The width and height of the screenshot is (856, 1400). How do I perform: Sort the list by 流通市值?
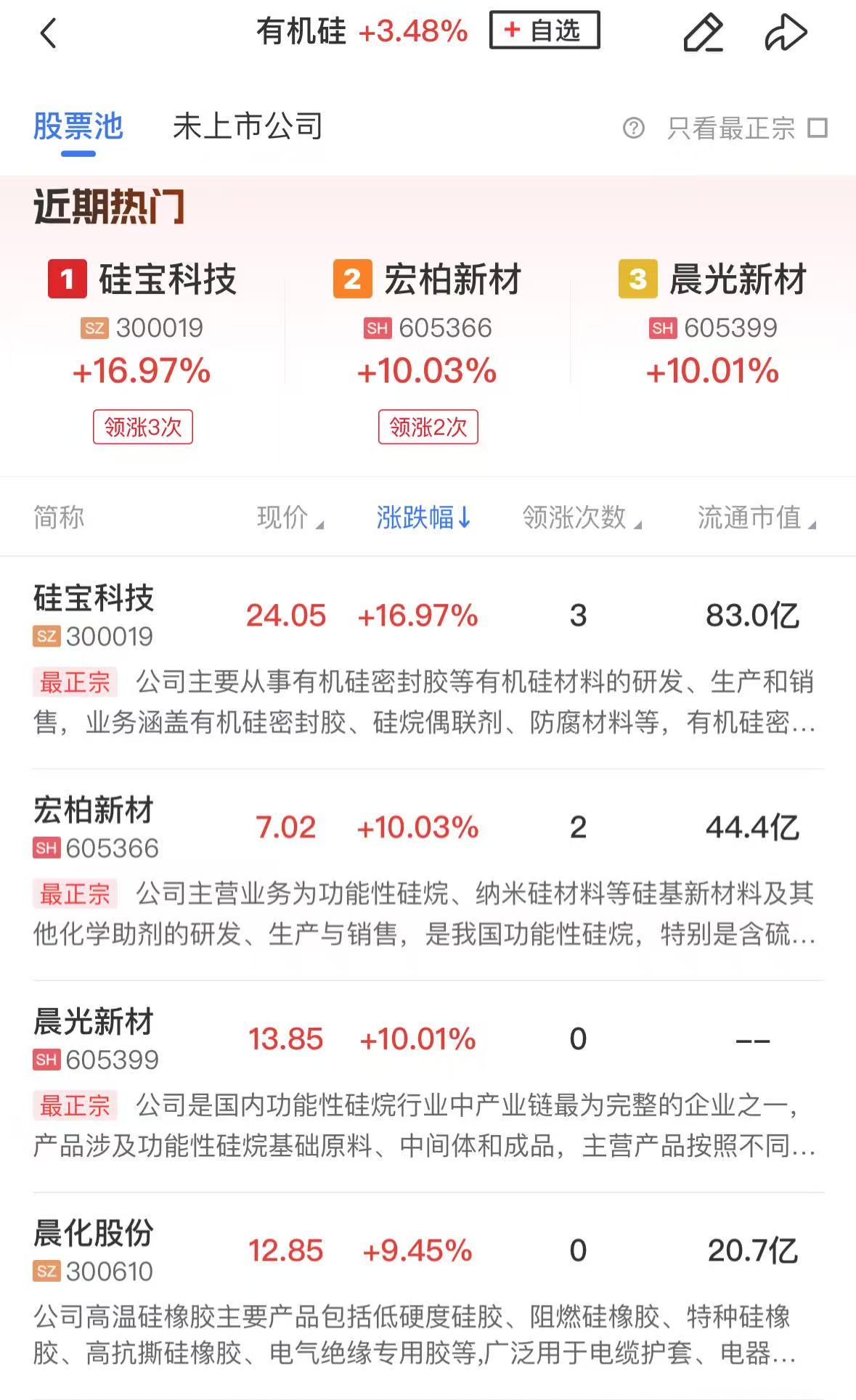(x=757, y=517)
